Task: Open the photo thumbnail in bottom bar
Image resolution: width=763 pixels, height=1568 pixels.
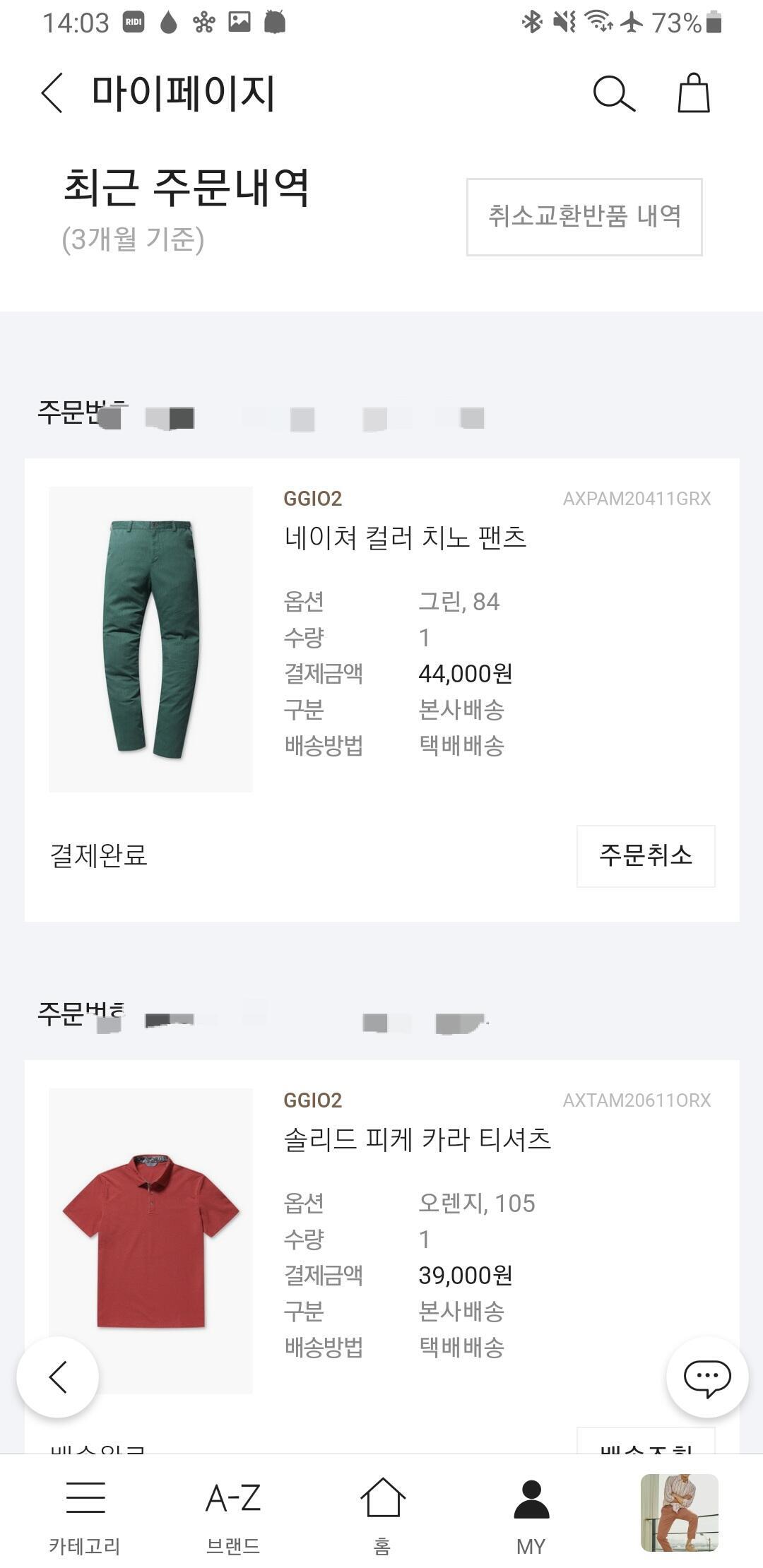Action: click(679, 1513)
